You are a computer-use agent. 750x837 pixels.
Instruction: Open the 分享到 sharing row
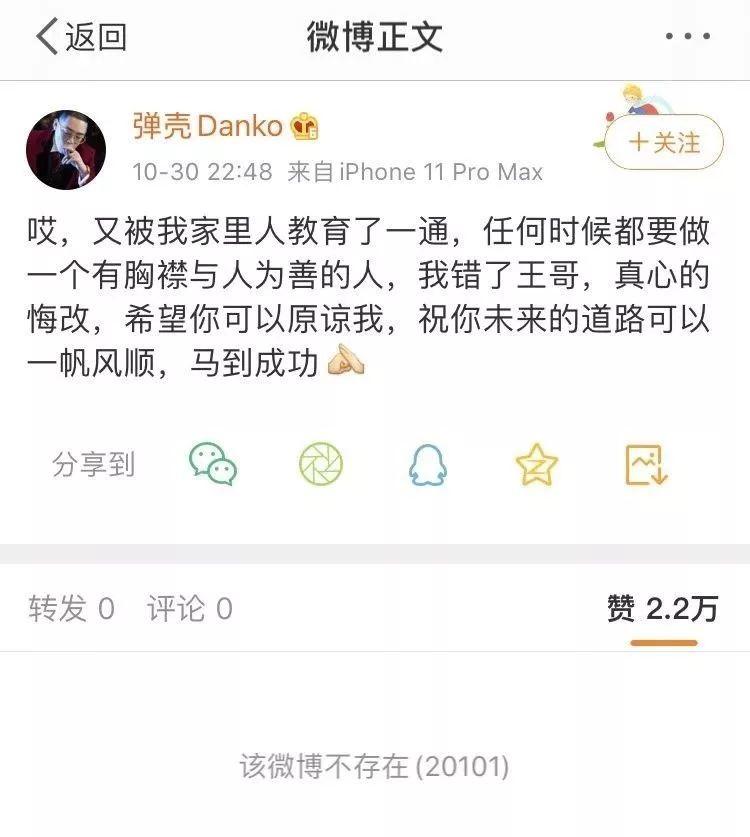(x=93, y=462)
